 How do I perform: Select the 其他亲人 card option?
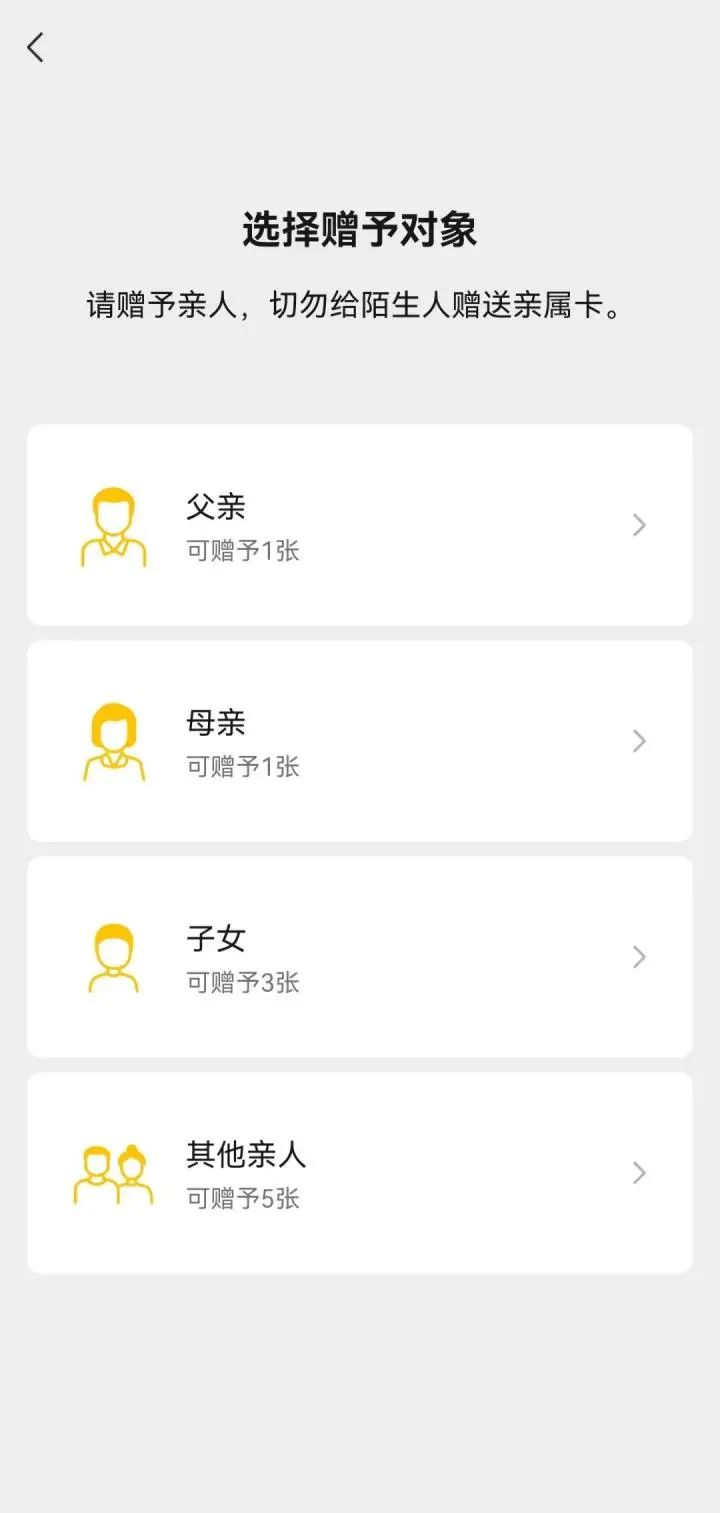(360, 1173)
